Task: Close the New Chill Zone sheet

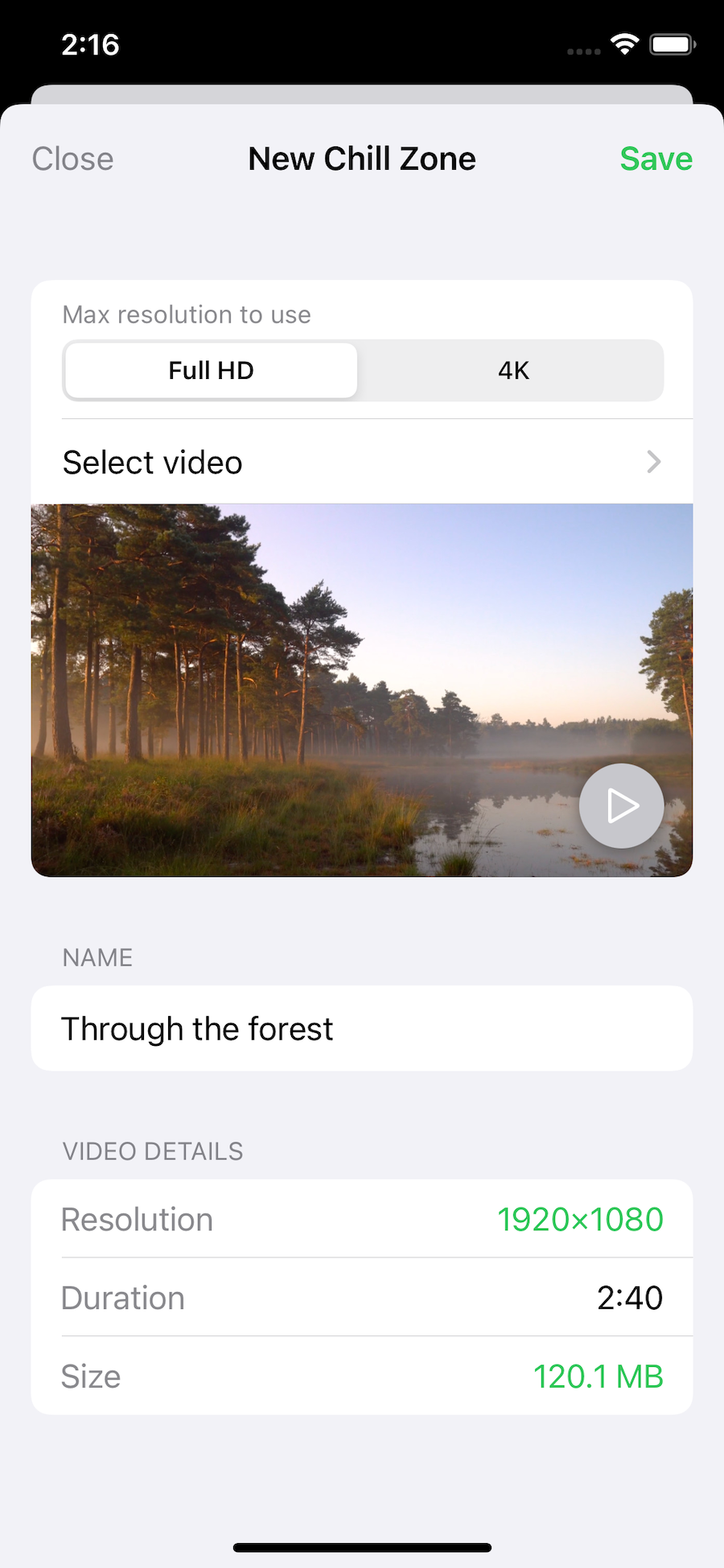Action: pos(72,159)
